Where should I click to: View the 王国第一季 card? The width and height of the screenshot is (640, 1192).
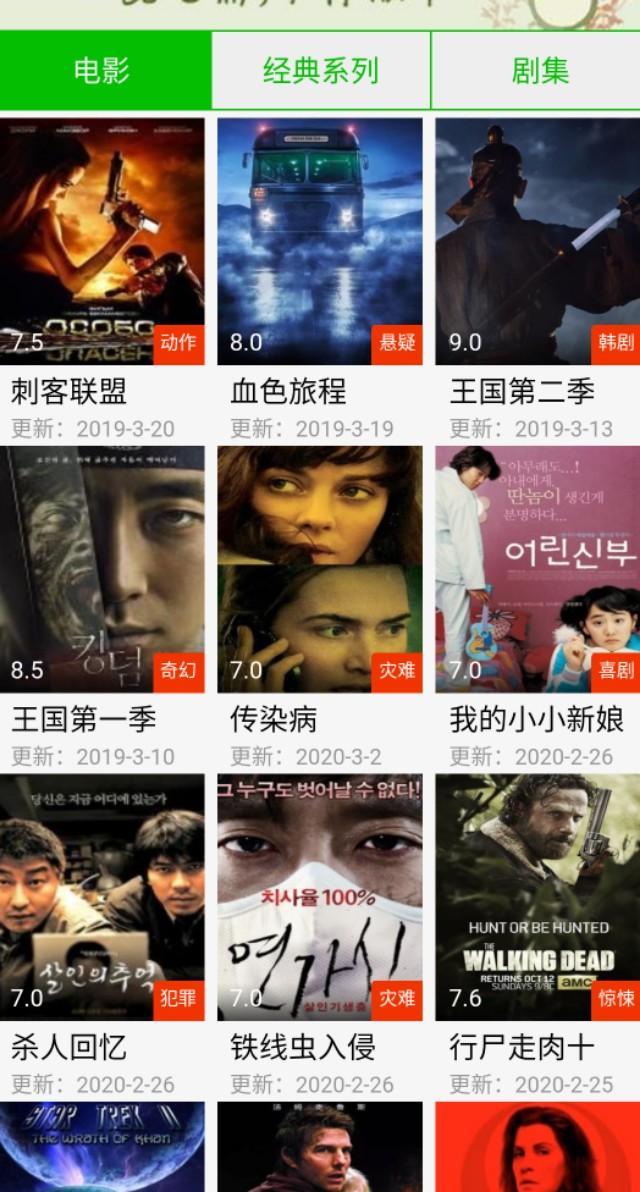(x=103, y=570)
